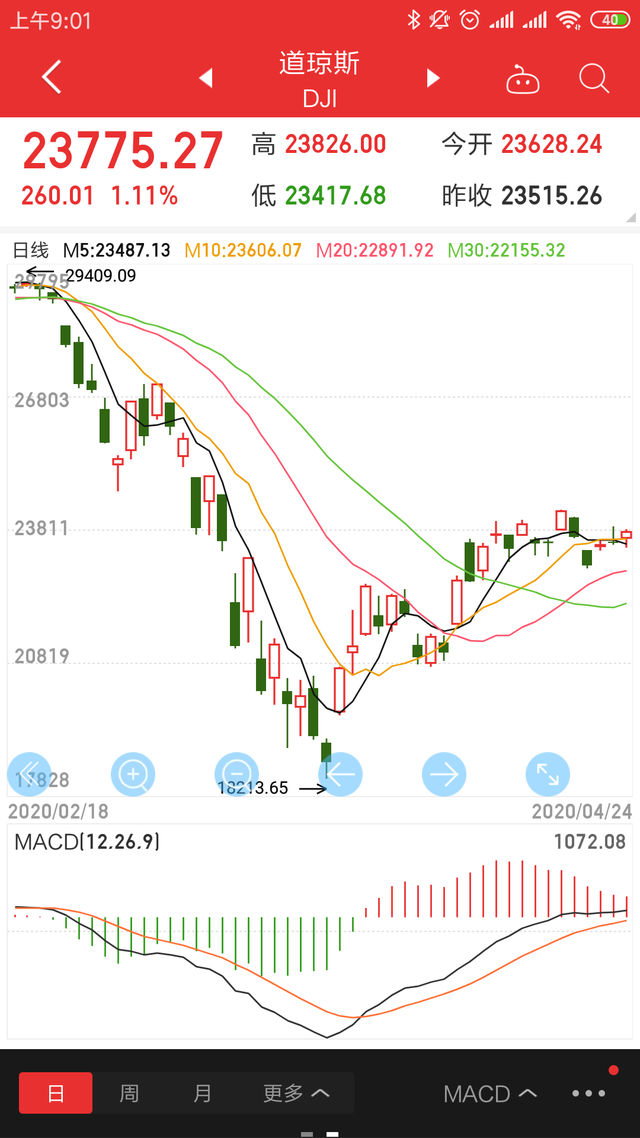Move chart right with the arrow button

[x=444, y=773]
